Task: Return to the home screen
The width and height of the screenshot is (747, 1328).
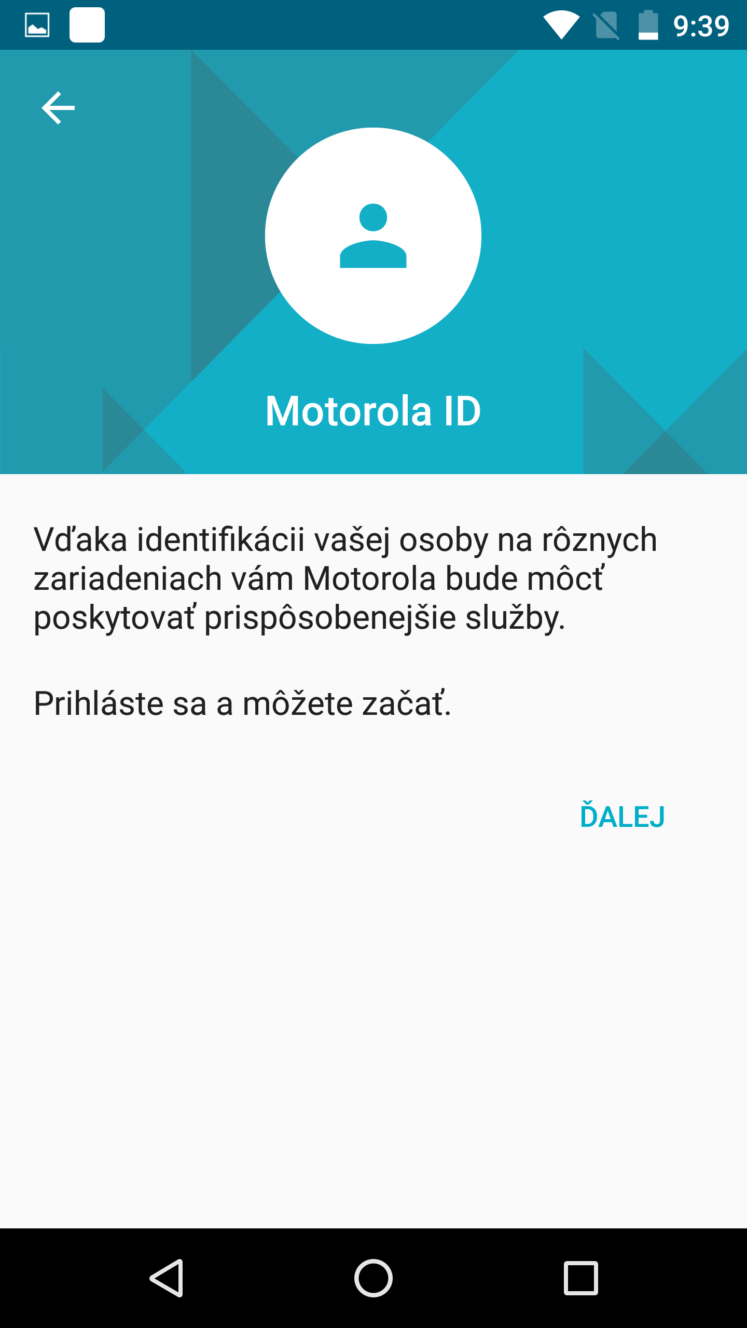Action: click(373, 1278)
